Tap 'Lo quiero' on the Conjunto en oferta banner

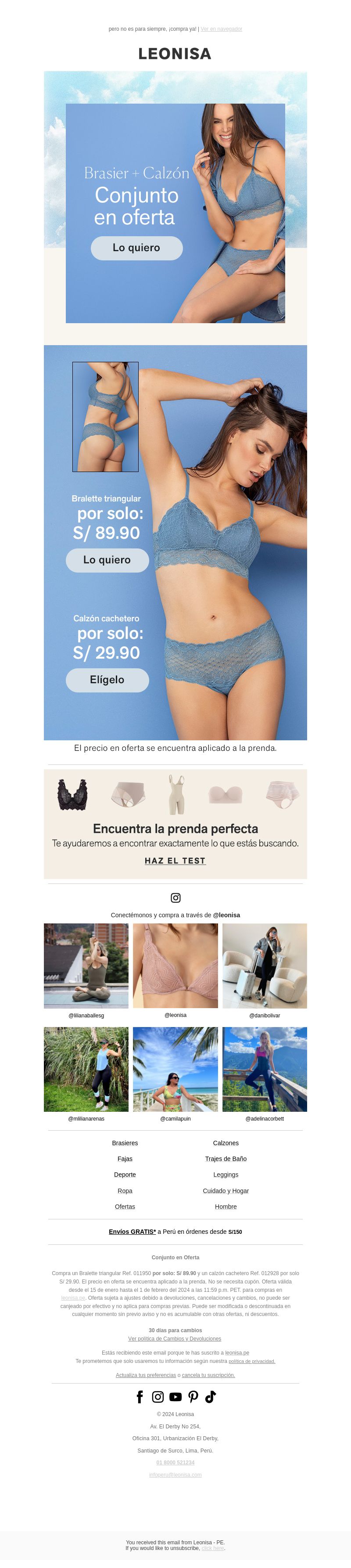(x=136, y=248)
